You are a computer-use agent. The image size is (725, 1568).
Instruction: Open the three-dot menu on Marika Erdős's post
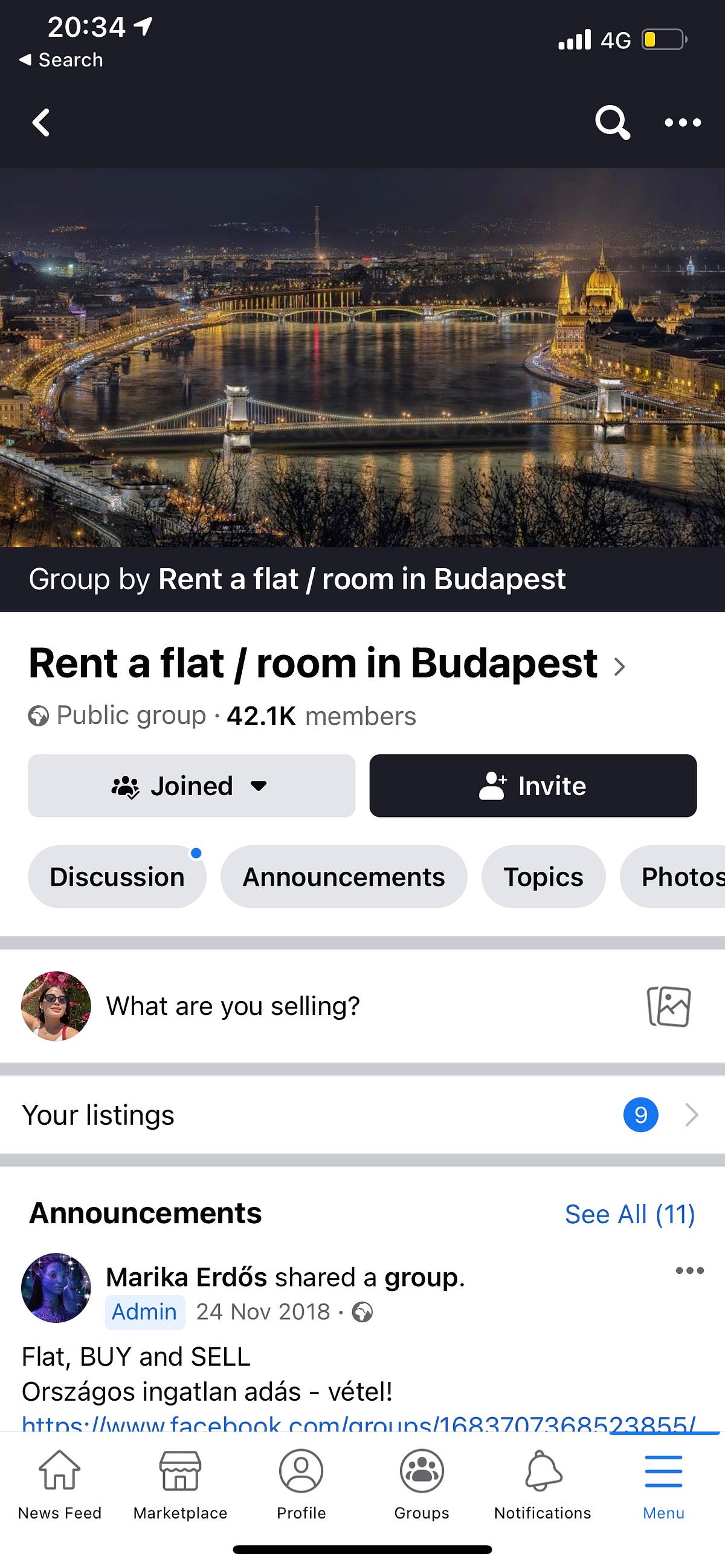pyautogui.click(x=689, y=1270)
